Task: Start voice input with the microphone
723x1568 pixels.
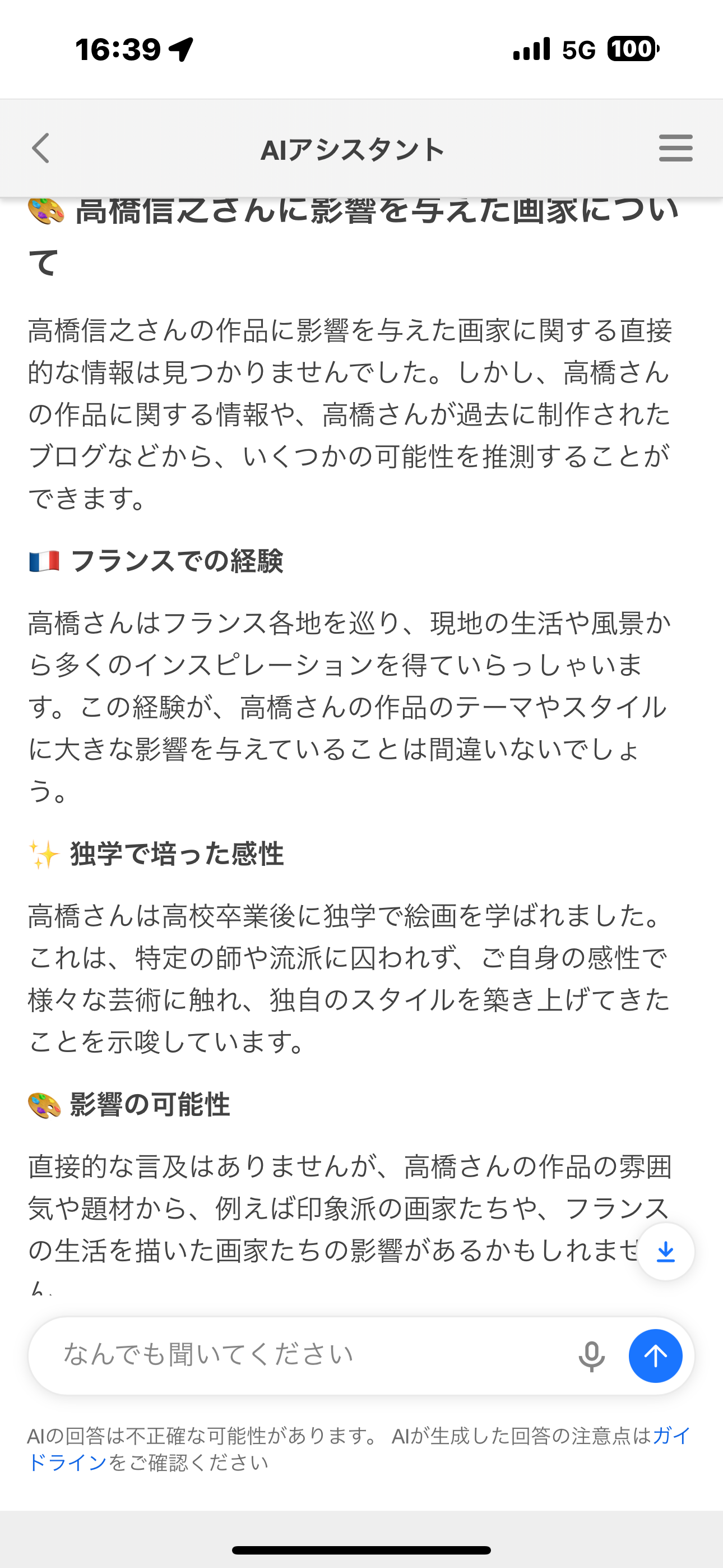Action: [x=591, y=1356]
